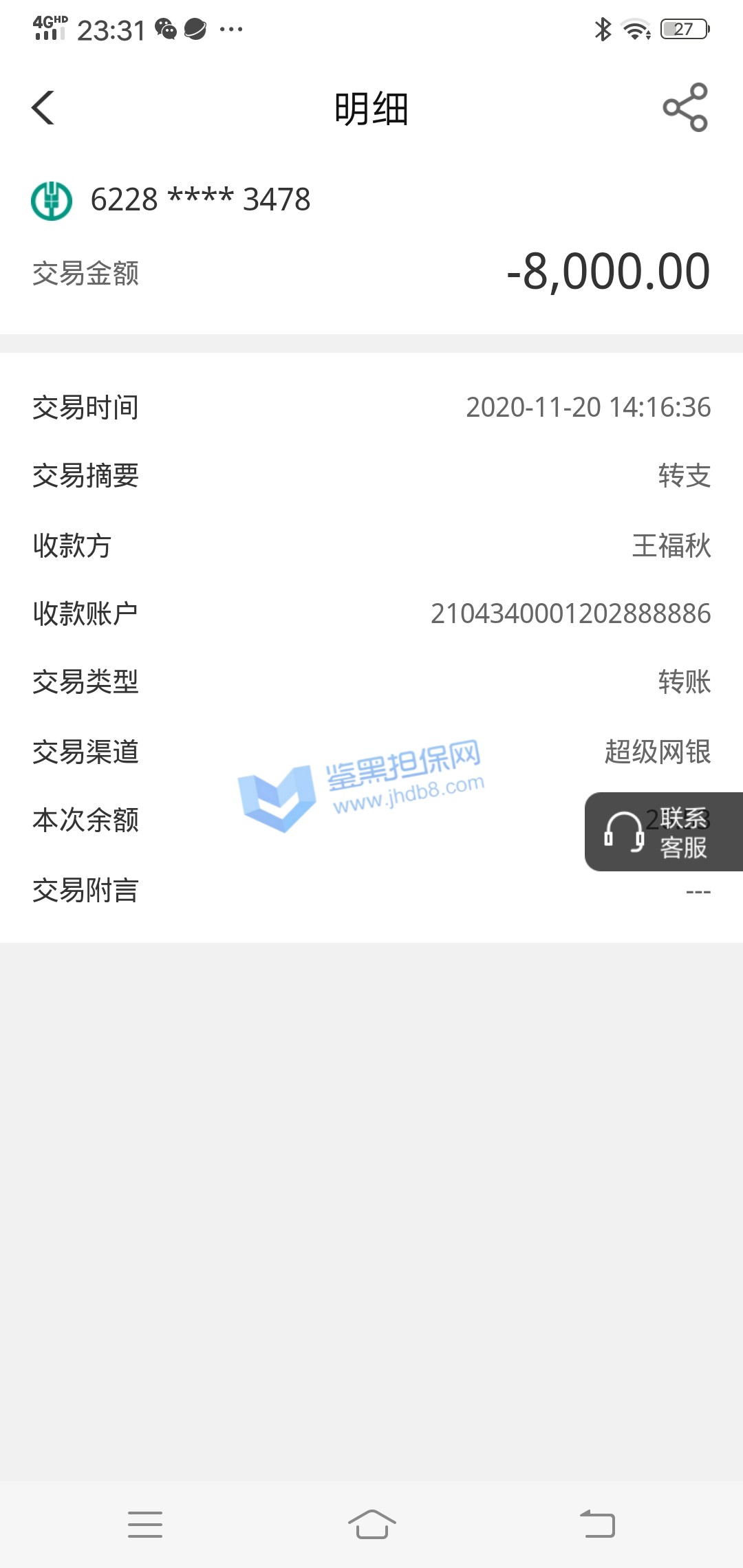Tap the system back button
The image size is (743, 1568).
click(x=597, y=1524)
